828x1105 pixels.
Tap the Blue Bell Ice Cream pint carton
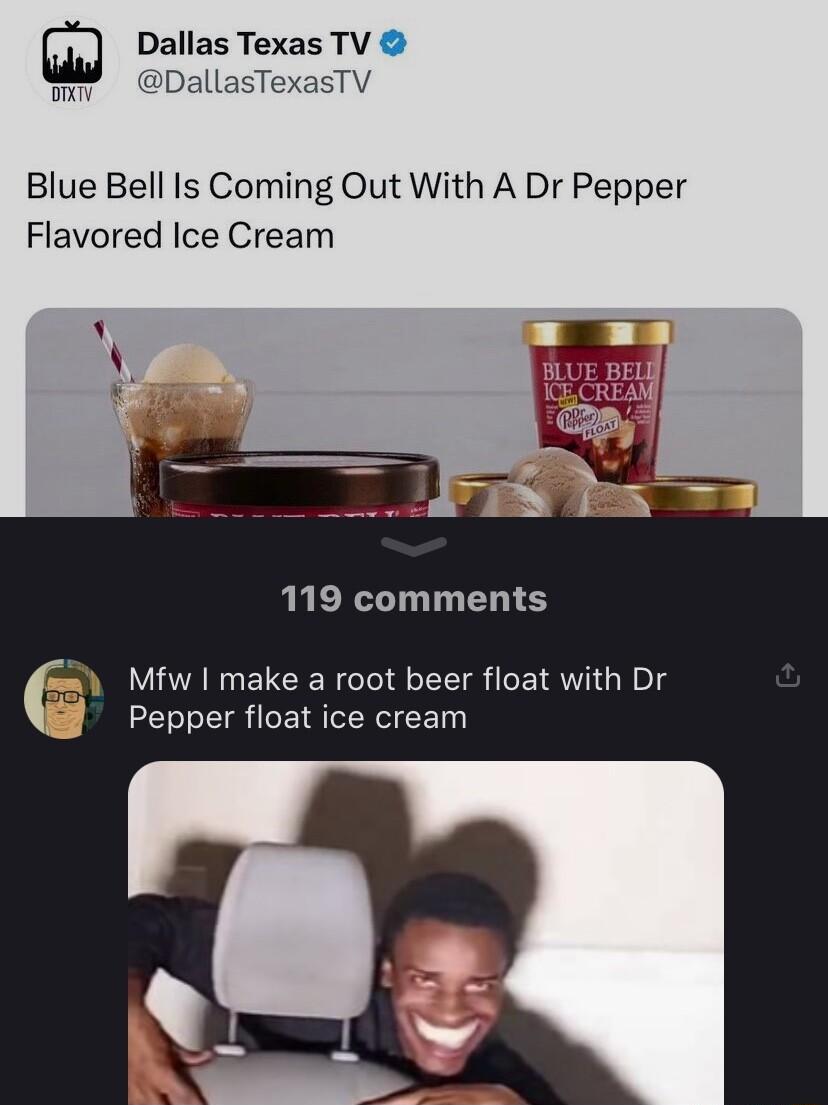pyautogui.click(x=600, y=400)
